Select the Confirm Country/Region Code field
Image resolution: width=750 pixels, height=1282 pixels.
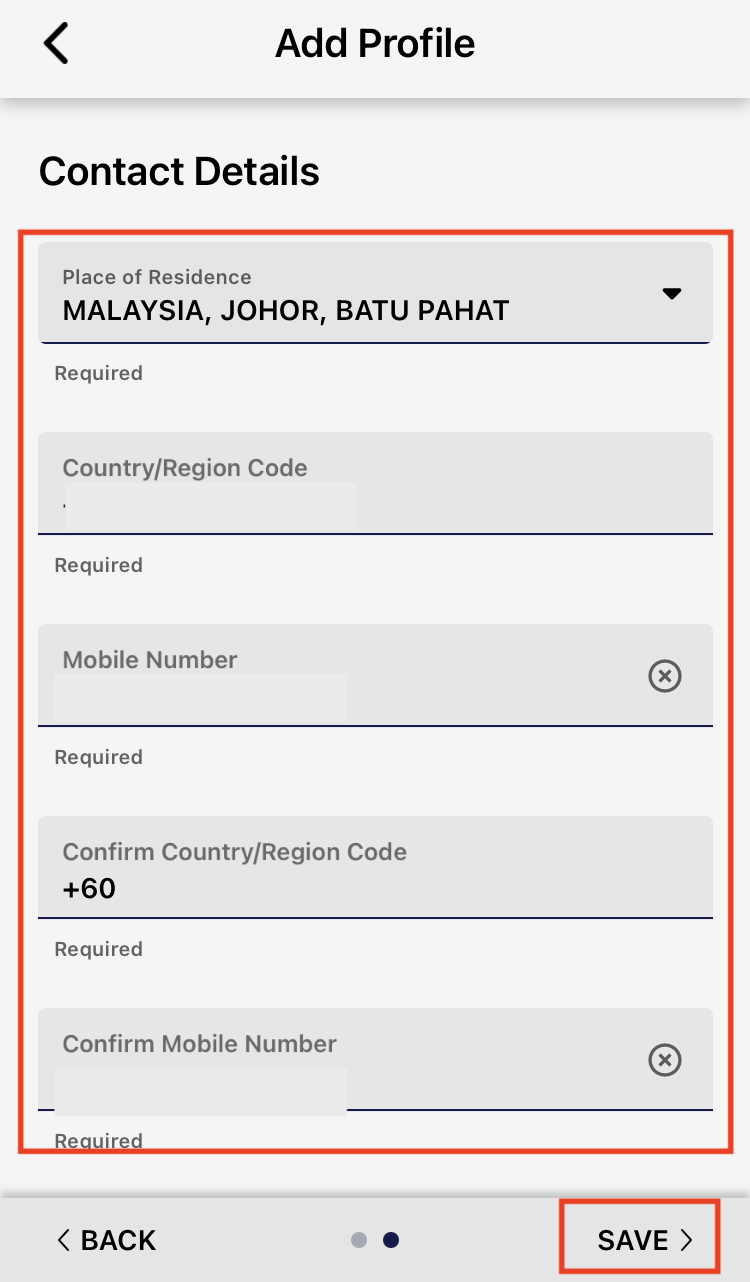(375, 868)
